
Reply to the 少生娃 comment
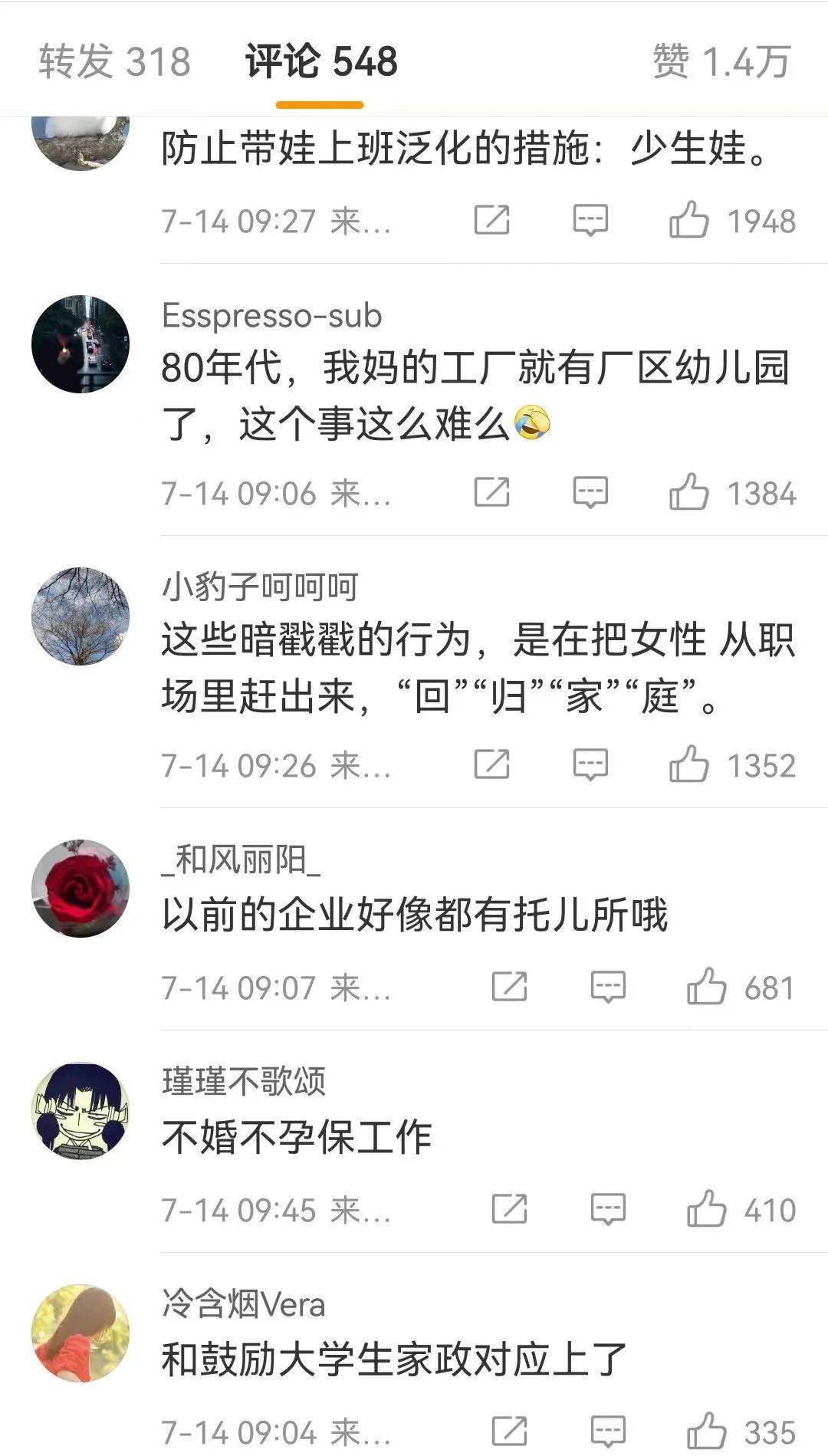590,221
